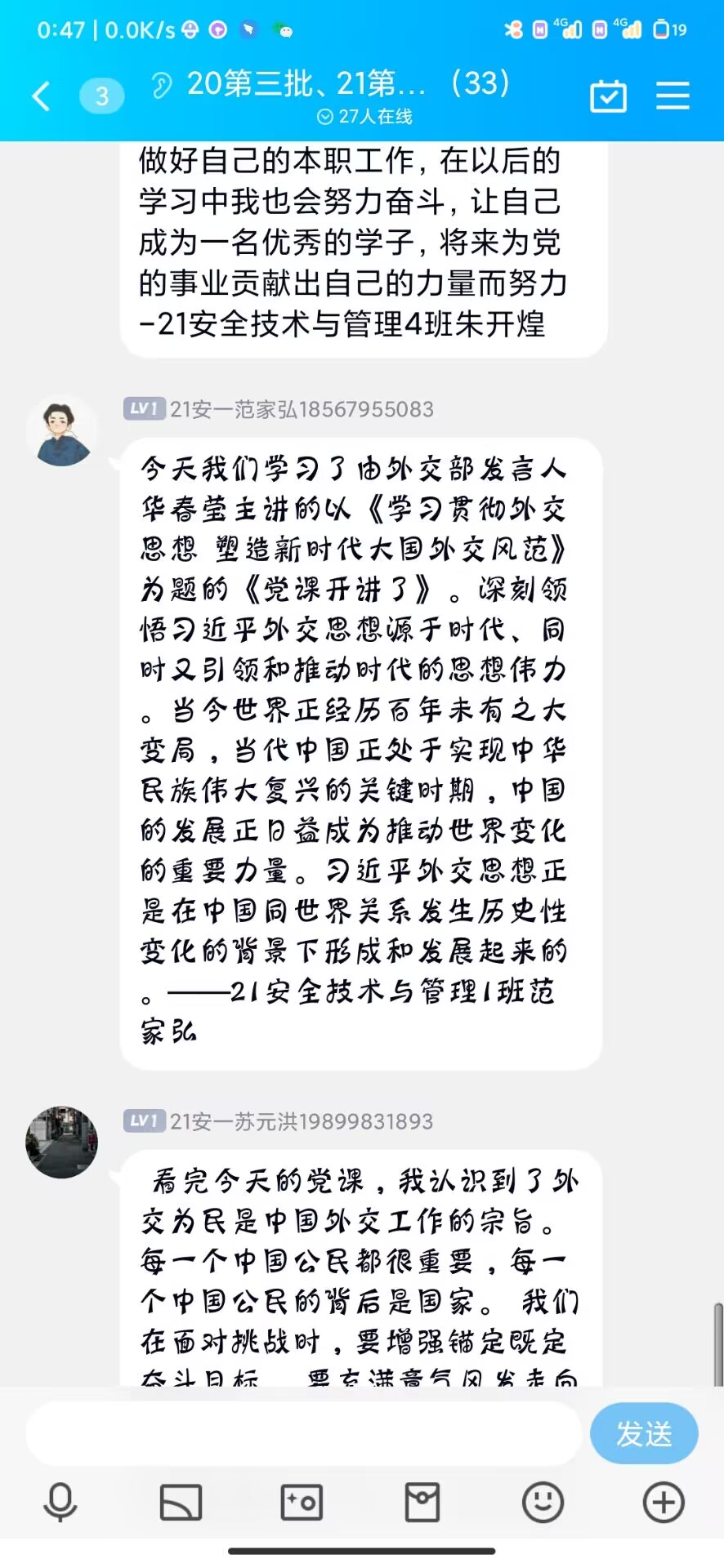This screenshot has width=724, height=1568.
Task: Start voice input with microphone icon
Action: [x=60, y=1503]
